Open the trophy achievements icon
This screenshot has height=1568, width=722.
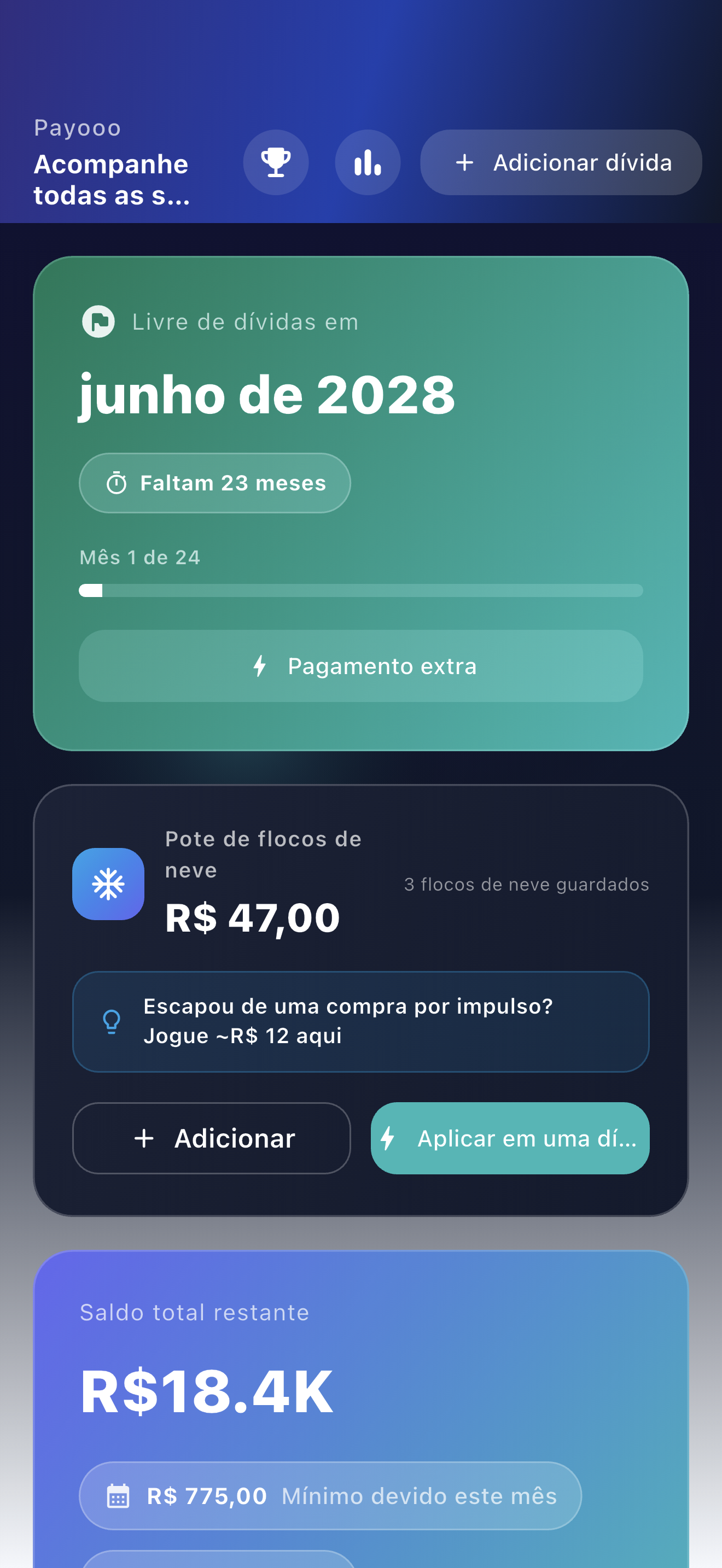(x=276, y=162)
